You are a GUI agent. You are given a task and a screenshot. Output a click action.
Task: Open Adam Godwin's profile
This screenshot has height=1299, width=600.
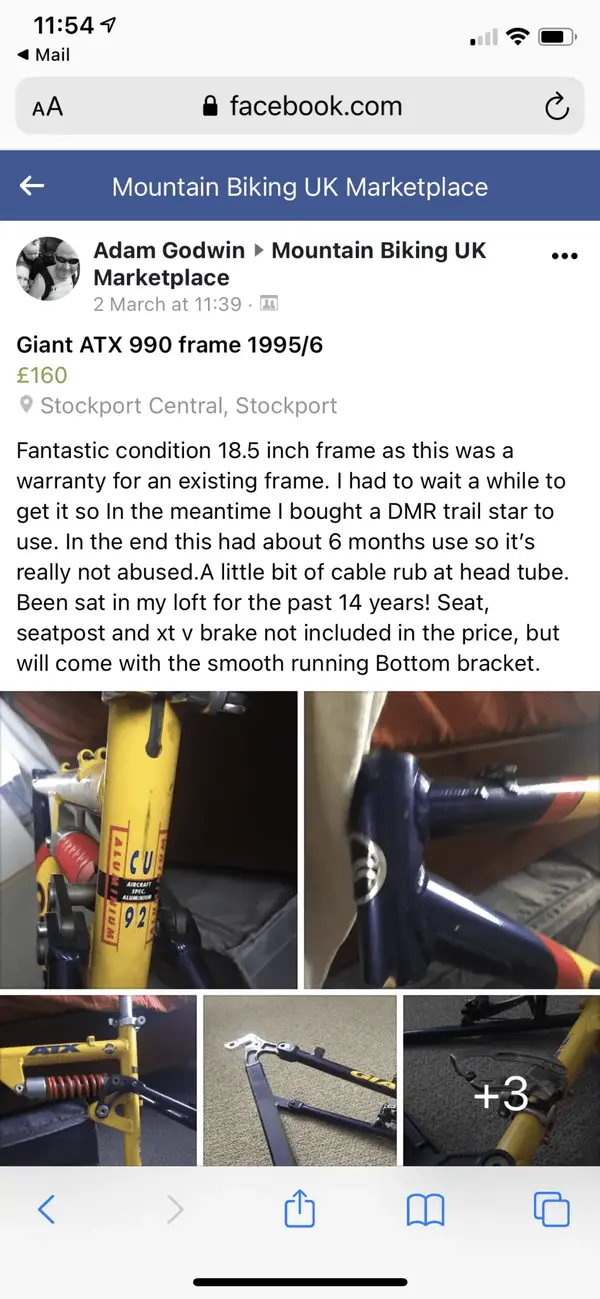click(169, 250)
